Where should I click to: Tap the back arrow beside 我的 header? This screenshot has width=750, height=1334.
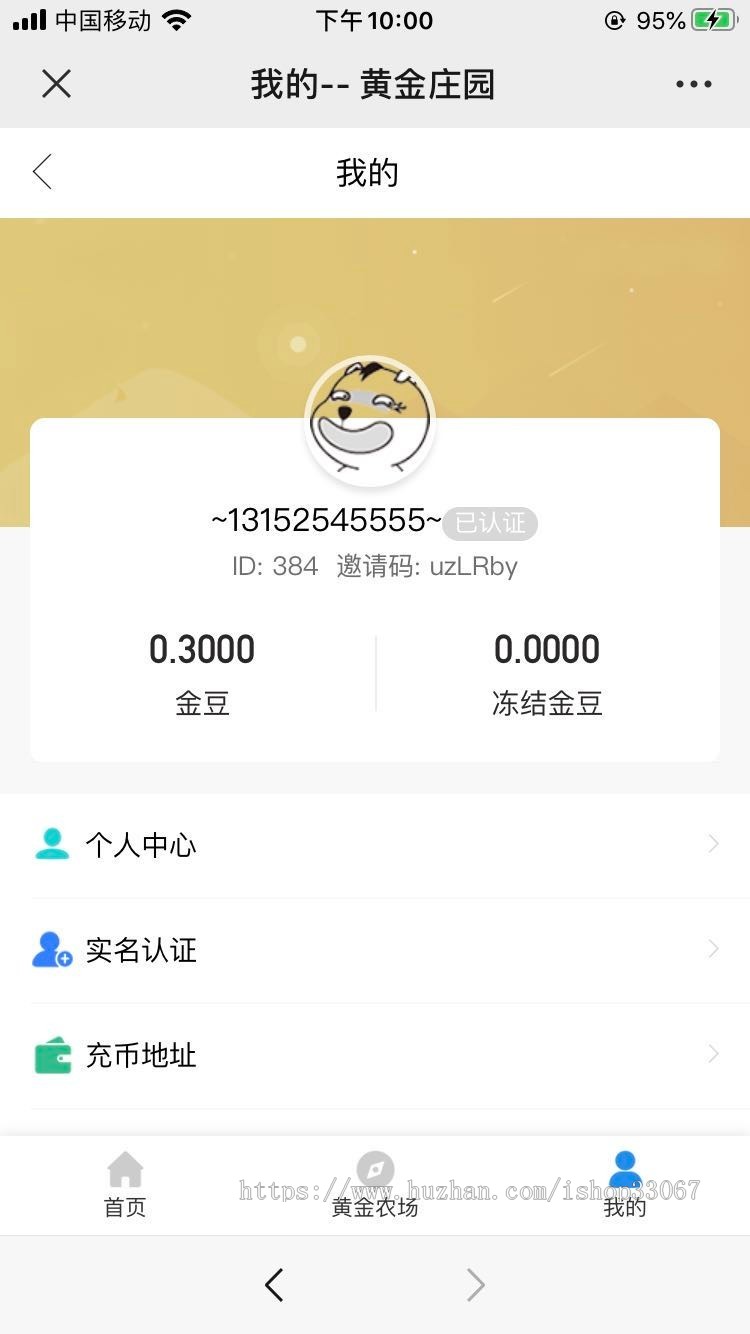coord(40,171)
